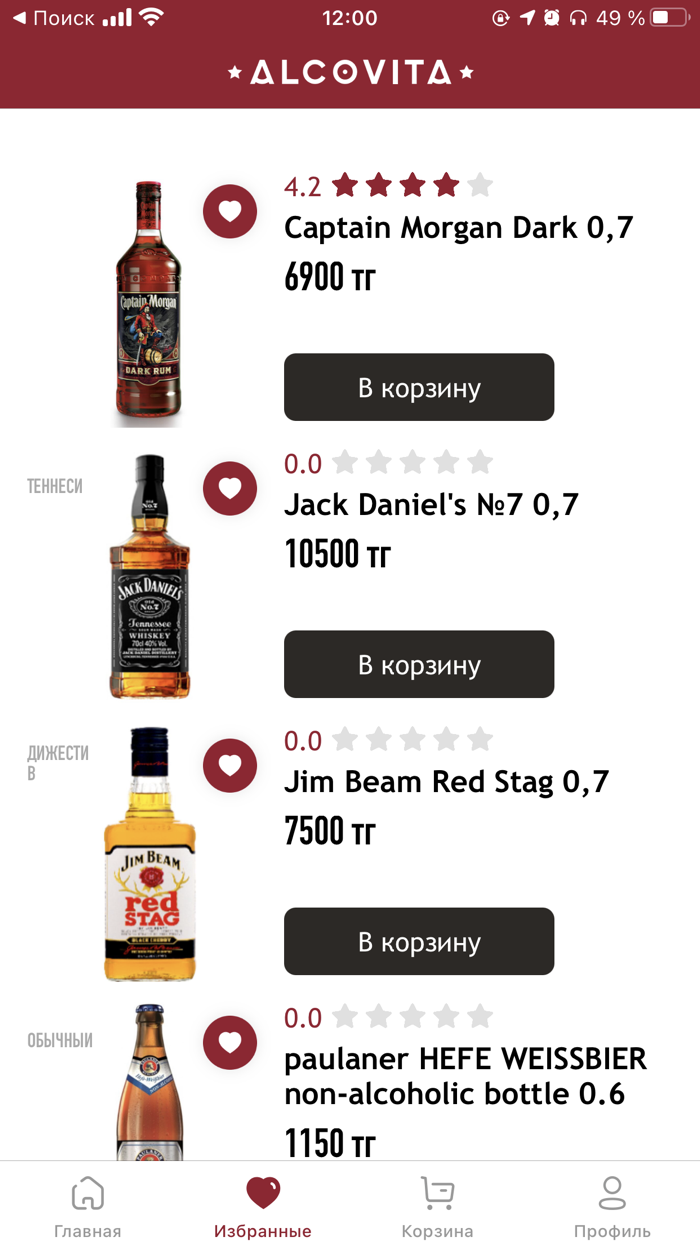Open Captain Morgan Dark product image

[x=148, y=303]
